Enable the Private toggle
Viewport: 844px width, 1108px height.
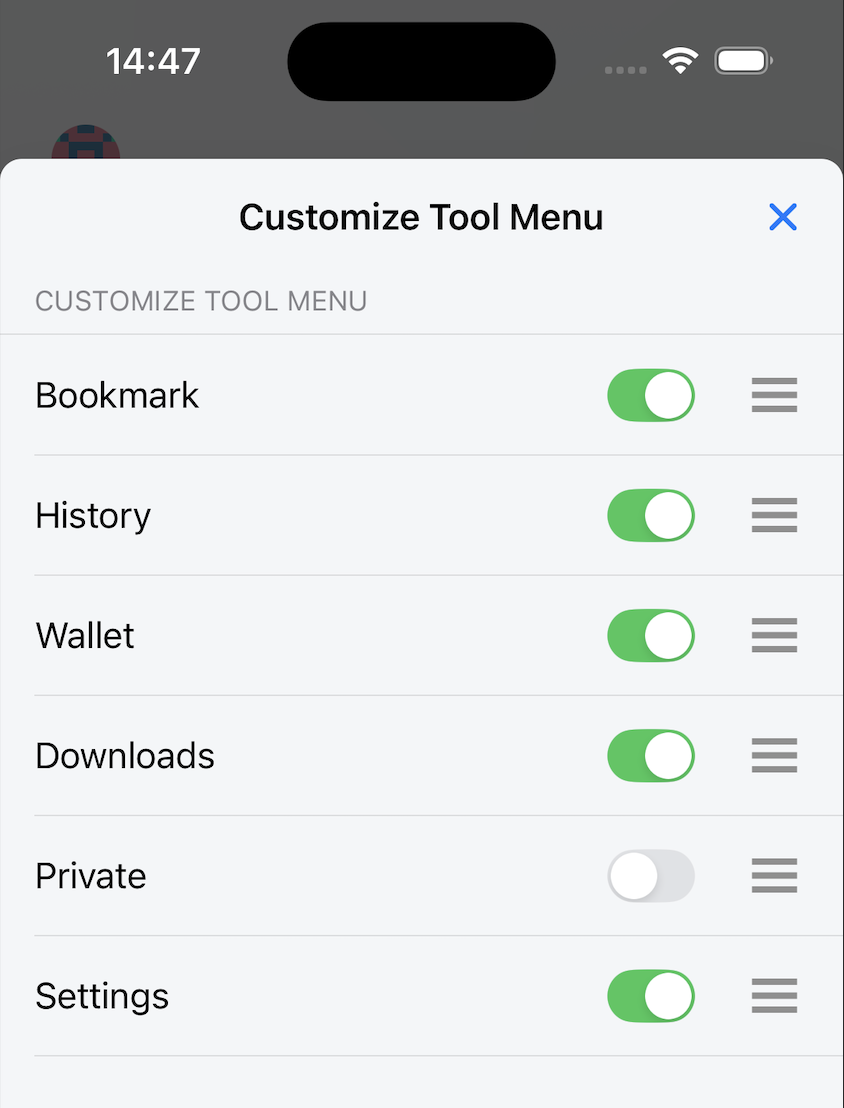[651, 876]
